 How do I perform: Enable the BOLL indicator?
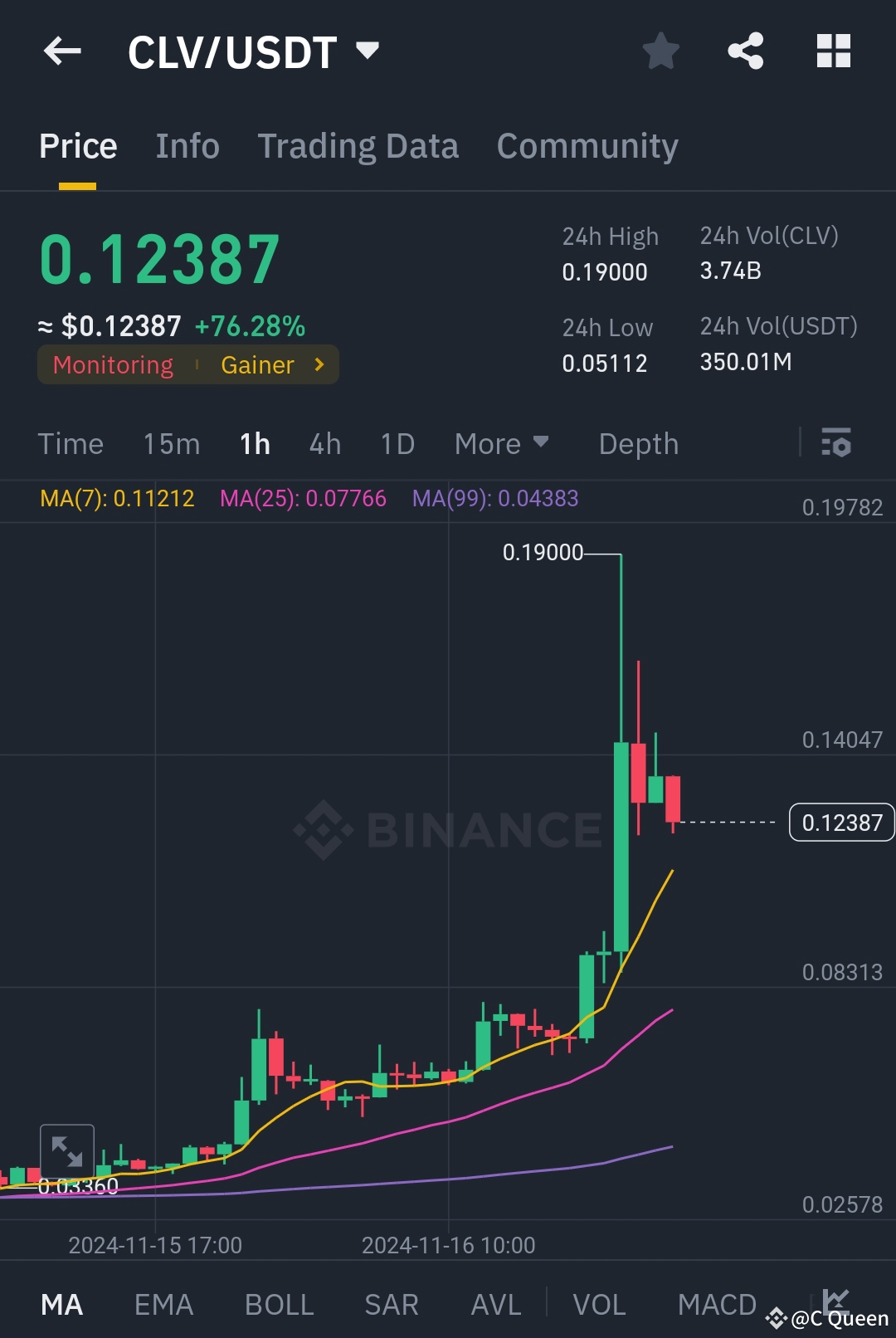(x=279, y=1303)
